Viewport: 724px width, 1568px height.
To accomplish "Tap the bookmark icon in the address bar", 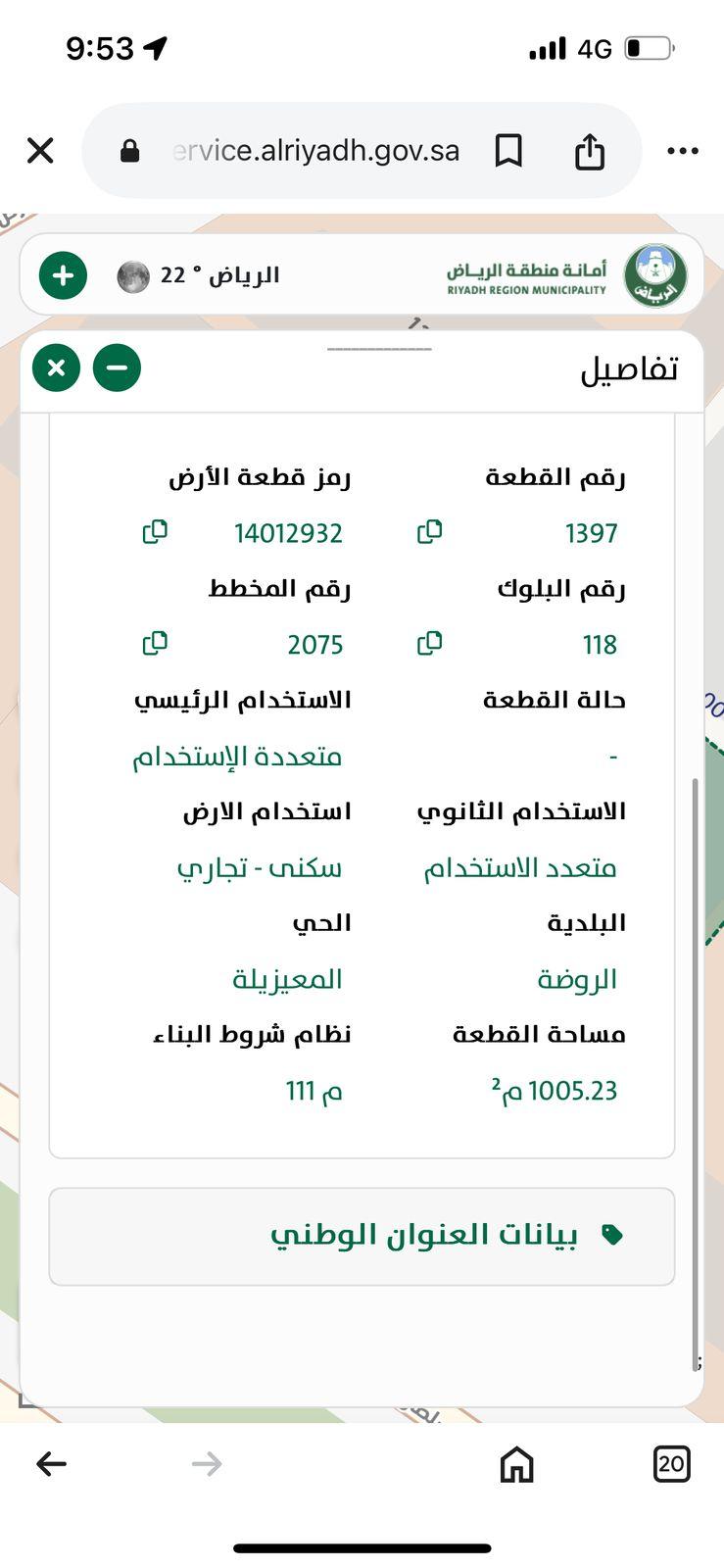I will coord(509,151).
